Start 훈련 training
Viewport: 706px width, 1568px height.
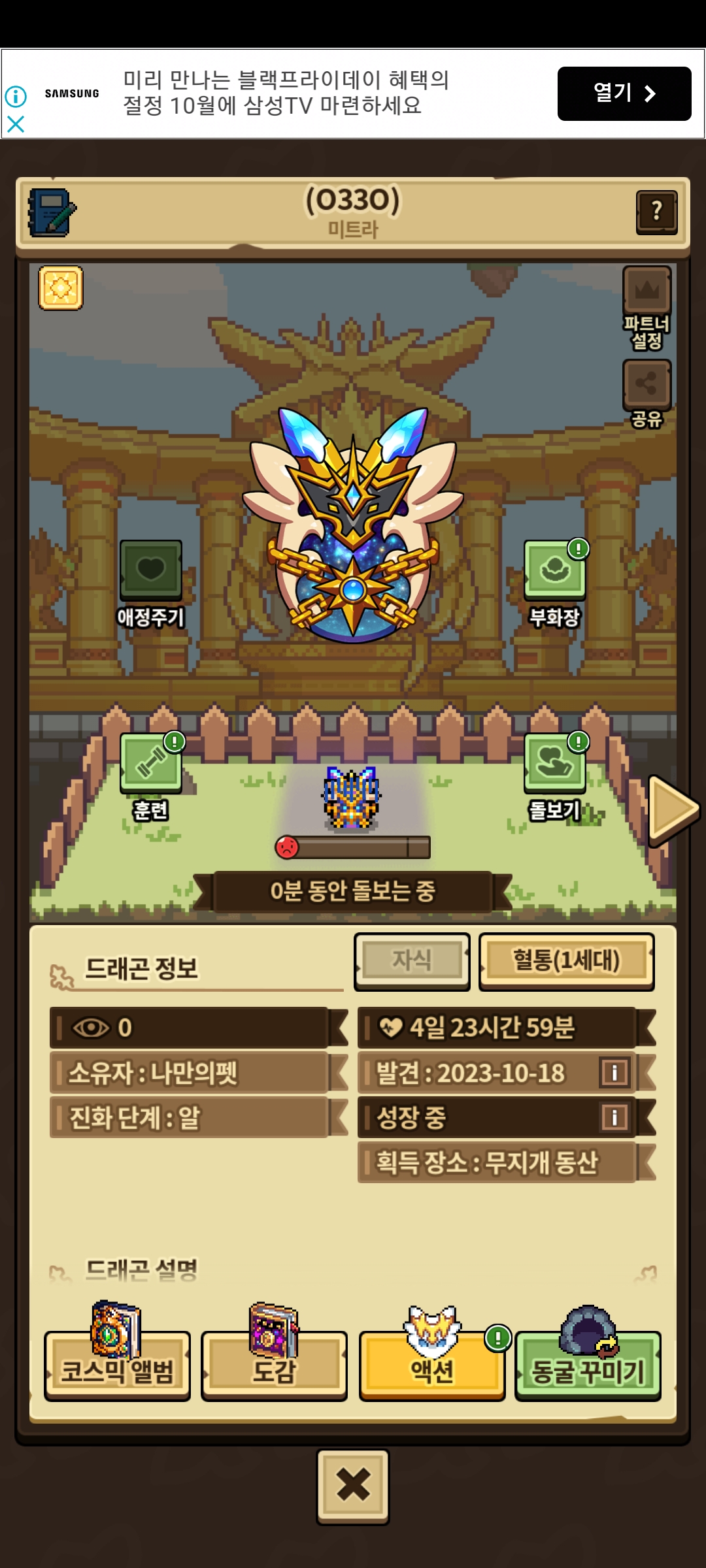coord(151,764)
